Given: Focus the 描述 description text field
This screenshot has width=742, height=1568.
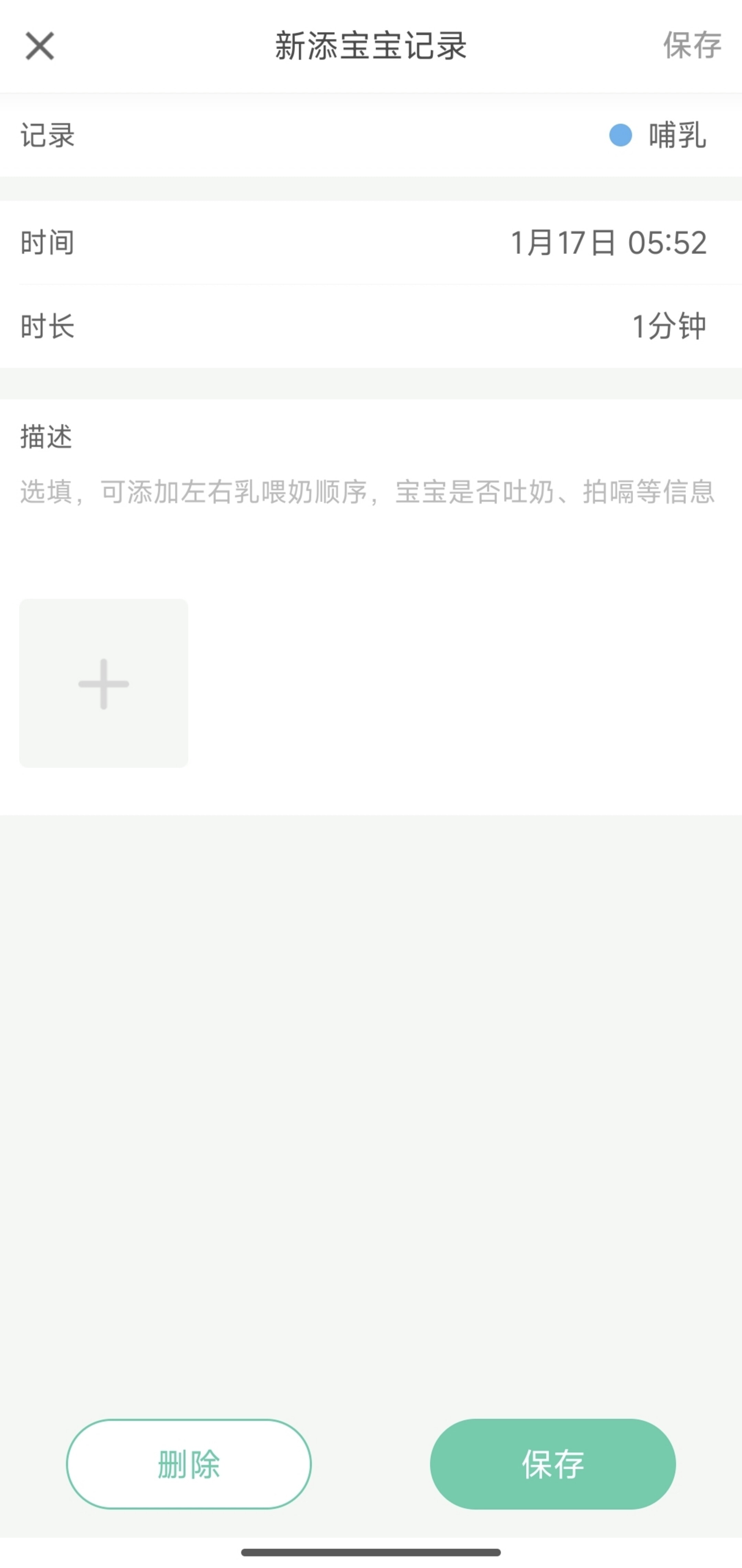Looking at the screenshot, I should tap(367, 492).
